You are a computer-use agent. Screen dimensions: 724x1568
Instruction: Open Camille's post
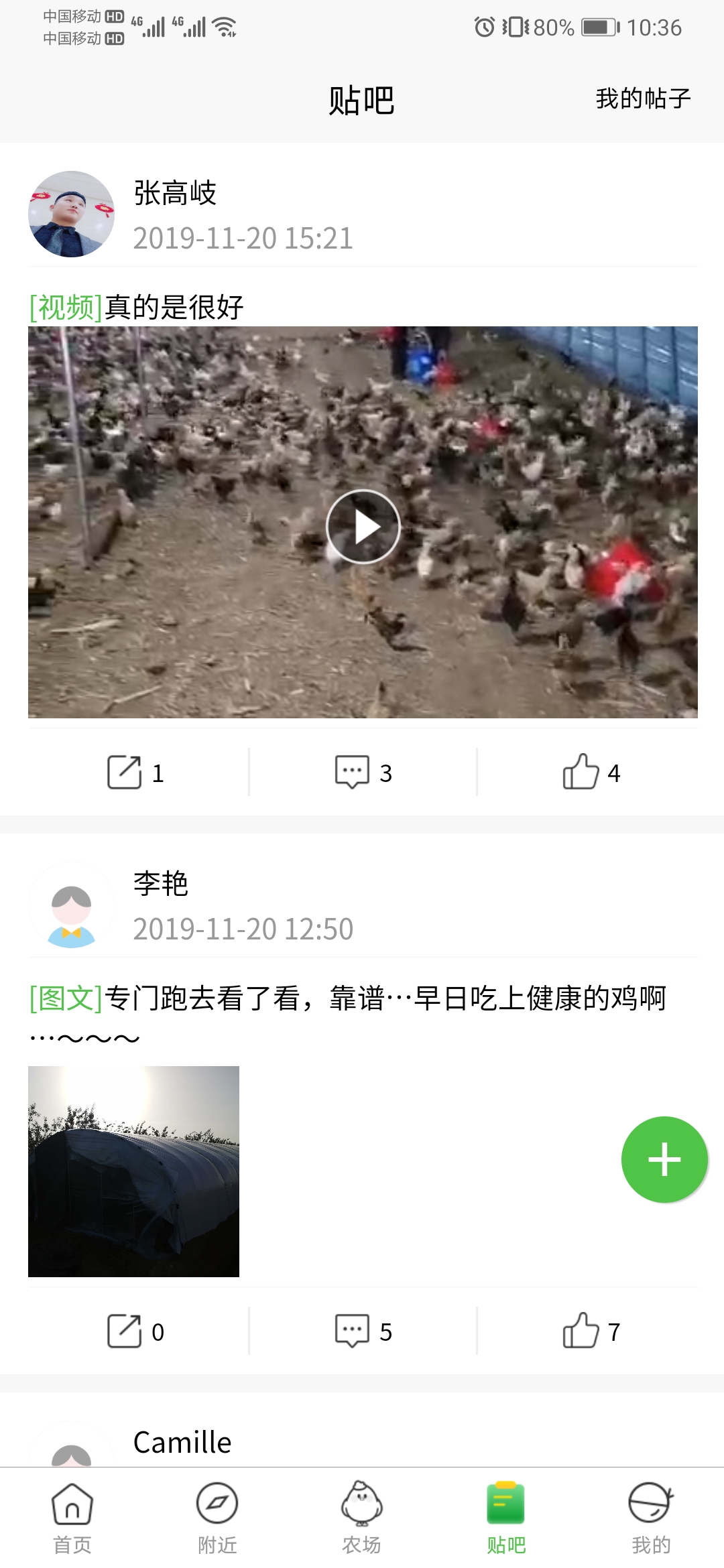(x=182, y=1441)
